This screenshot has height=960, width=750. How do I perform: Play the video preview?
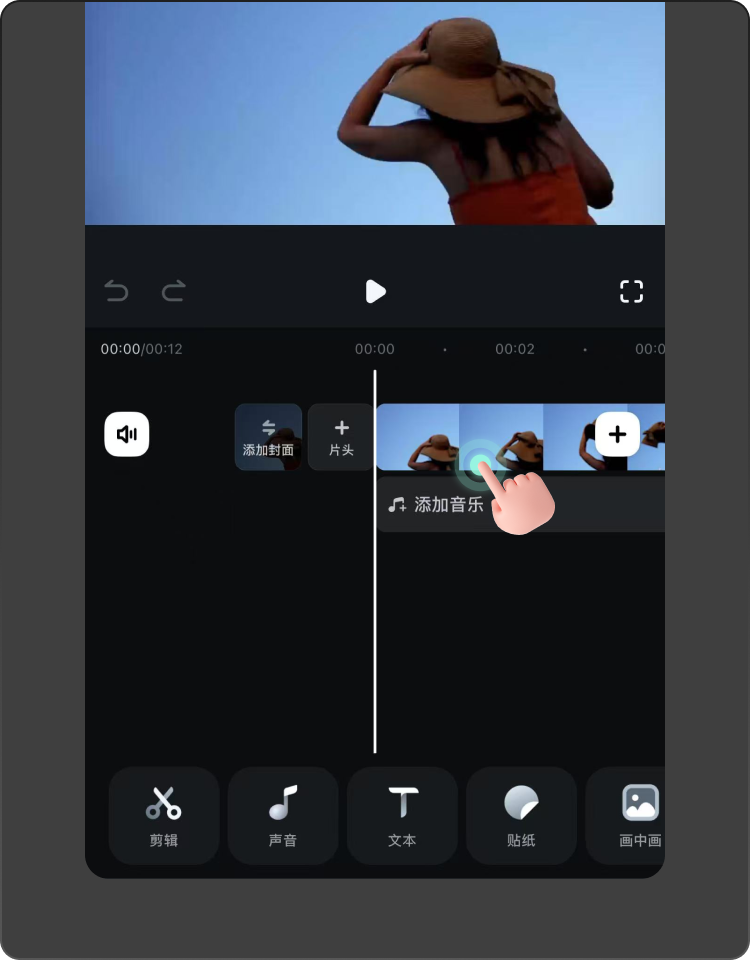pyautogui.click(x=375, y=291)
